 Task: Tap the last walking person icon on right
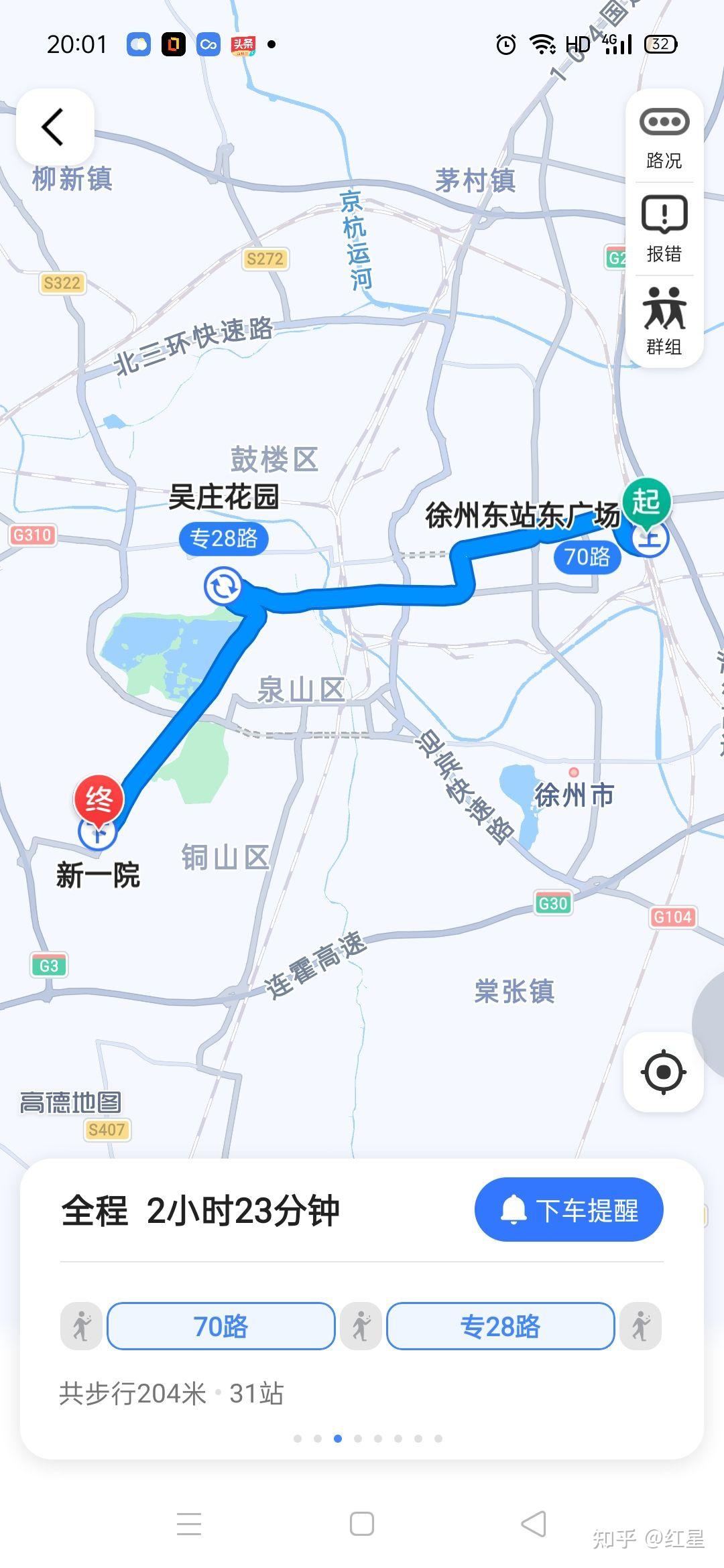642,1327
